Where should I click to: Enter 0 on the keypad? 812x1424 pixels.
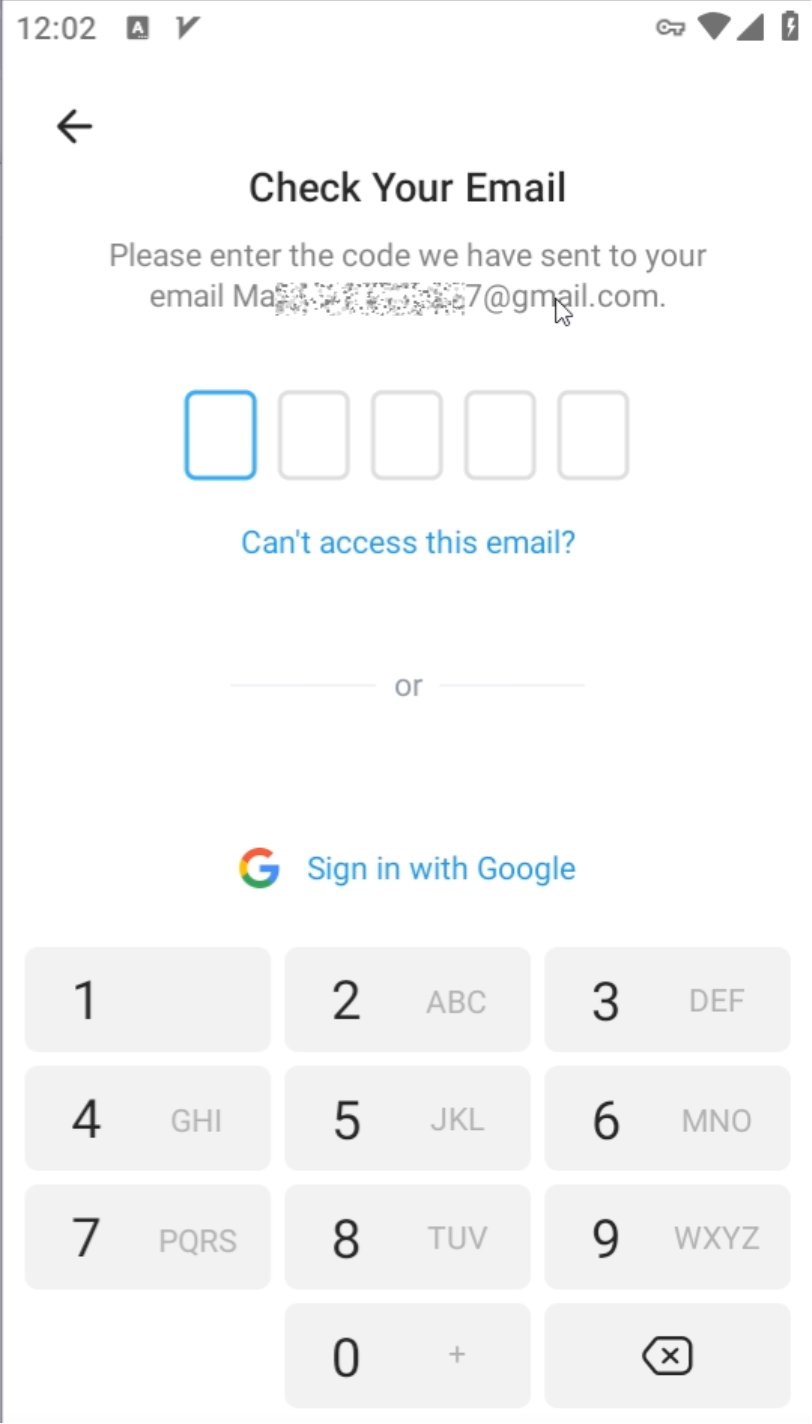(407, 1356)
